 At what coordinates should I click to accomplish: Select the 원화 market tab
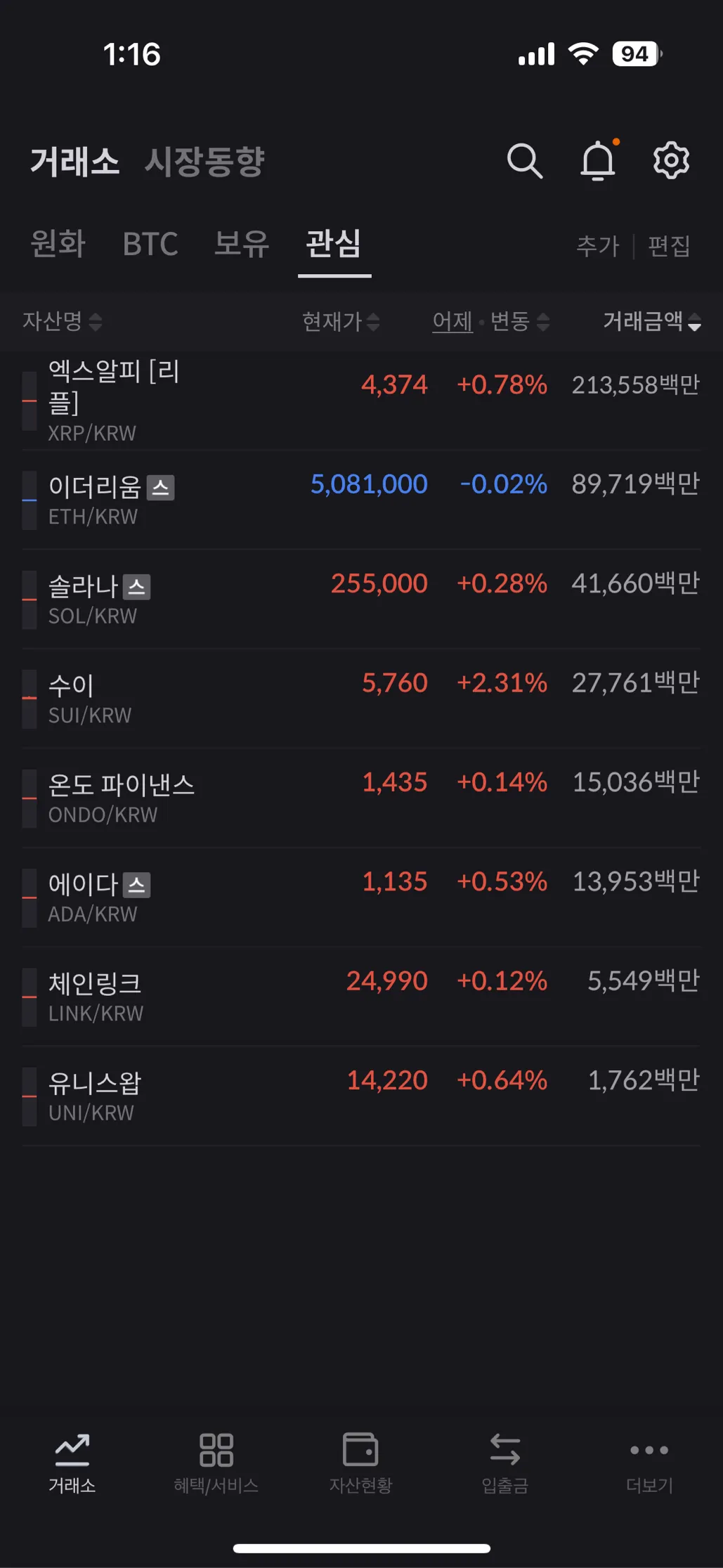[58, 244]
